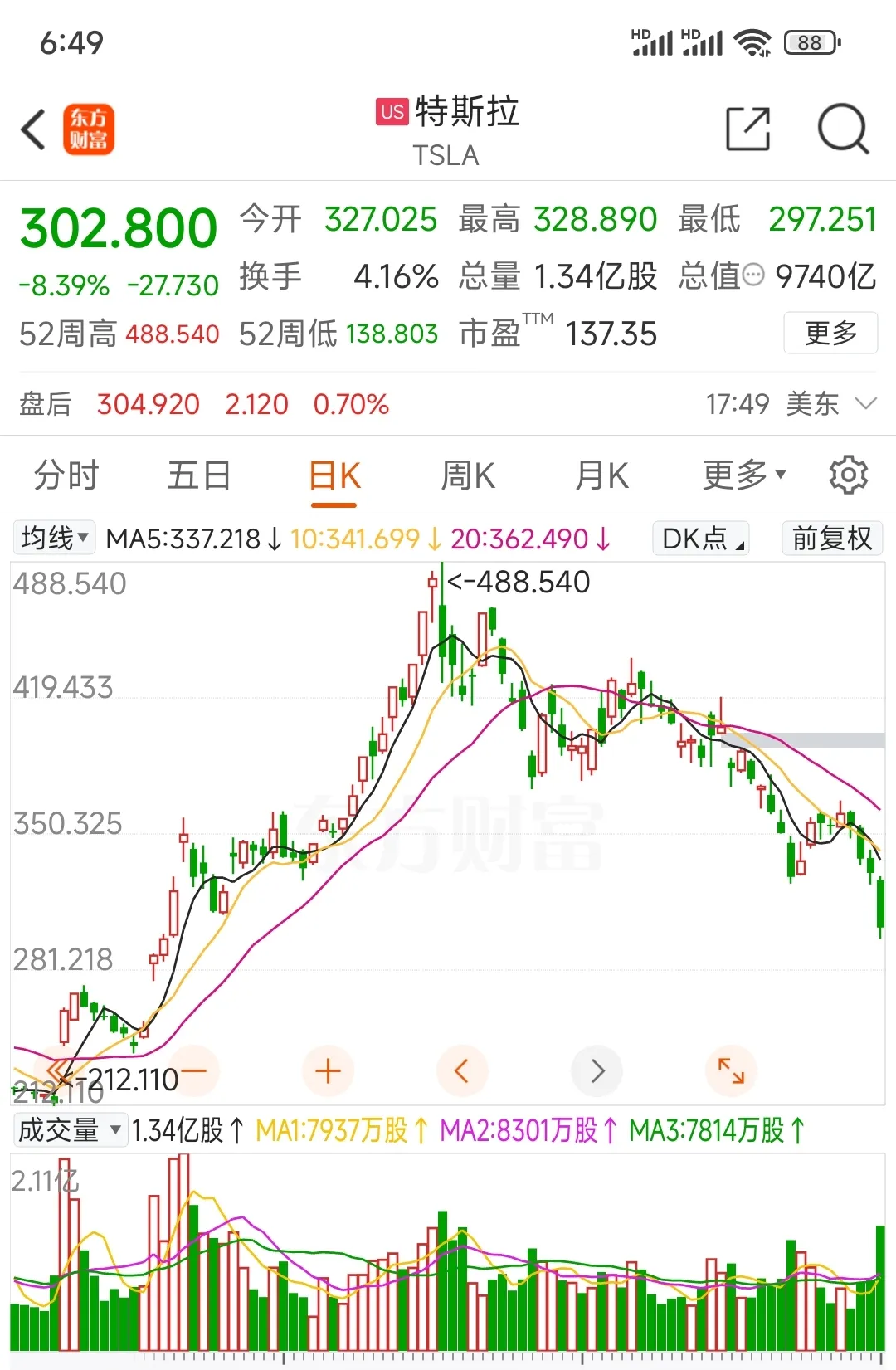
Task: Zoom out the chart with minus
Action: [x=193, y=1071]
